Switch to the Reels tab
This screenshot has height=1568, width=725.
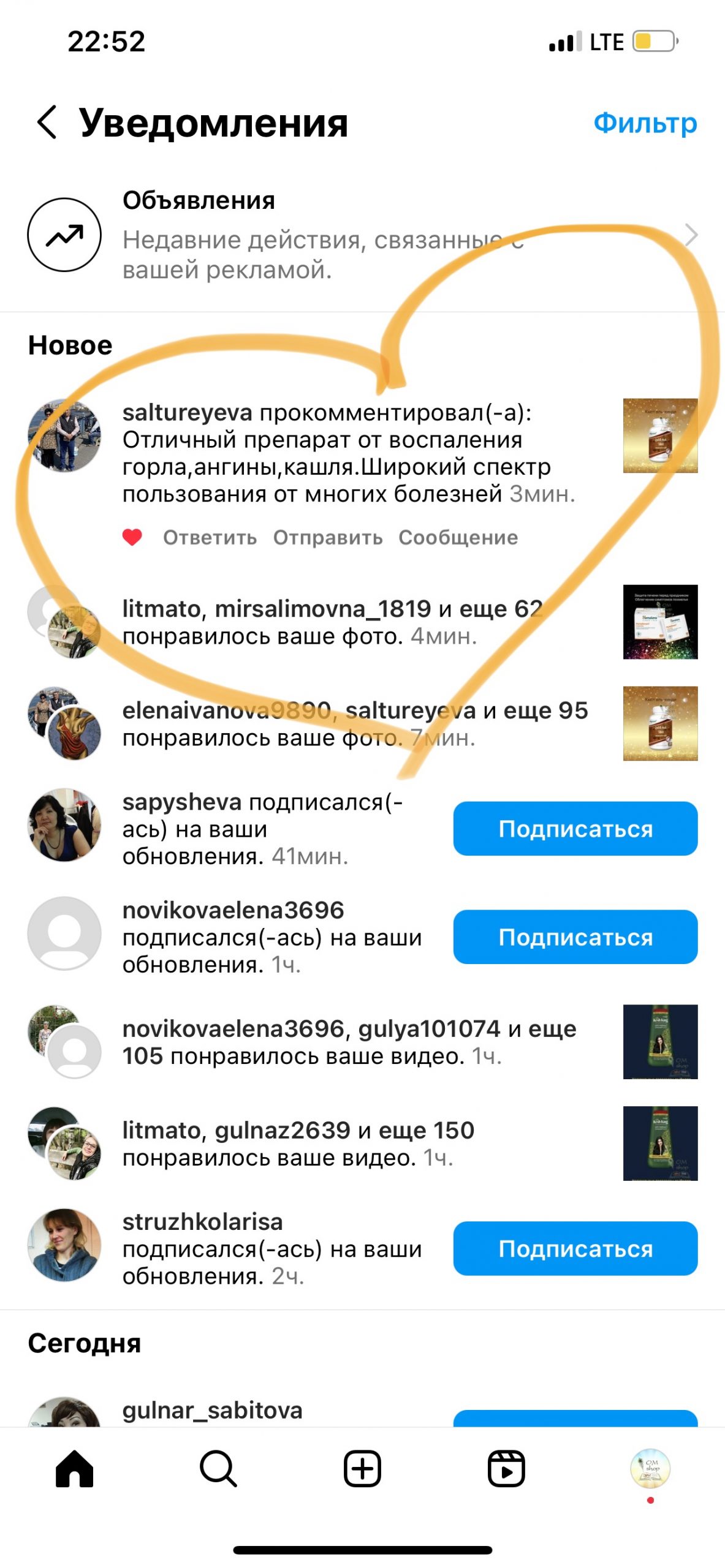(506, 1469)
